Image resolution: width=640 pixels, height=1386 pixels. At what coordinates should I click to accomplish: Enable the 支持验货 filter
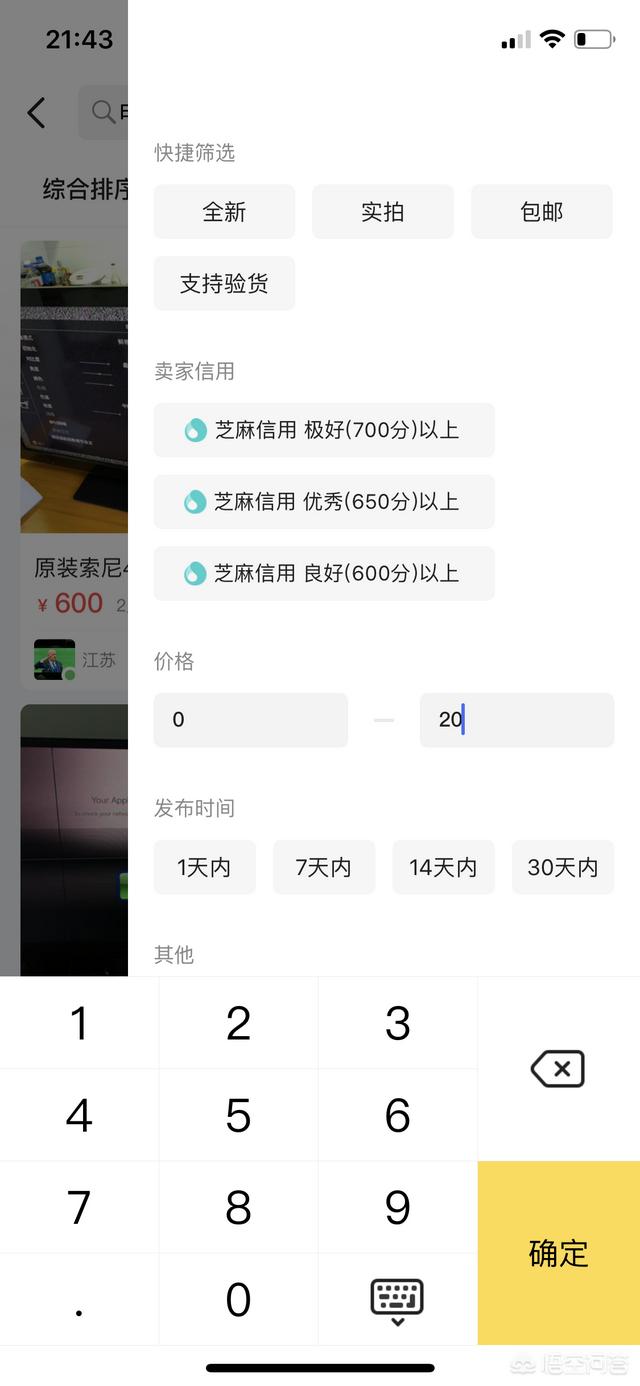point(224,284)
